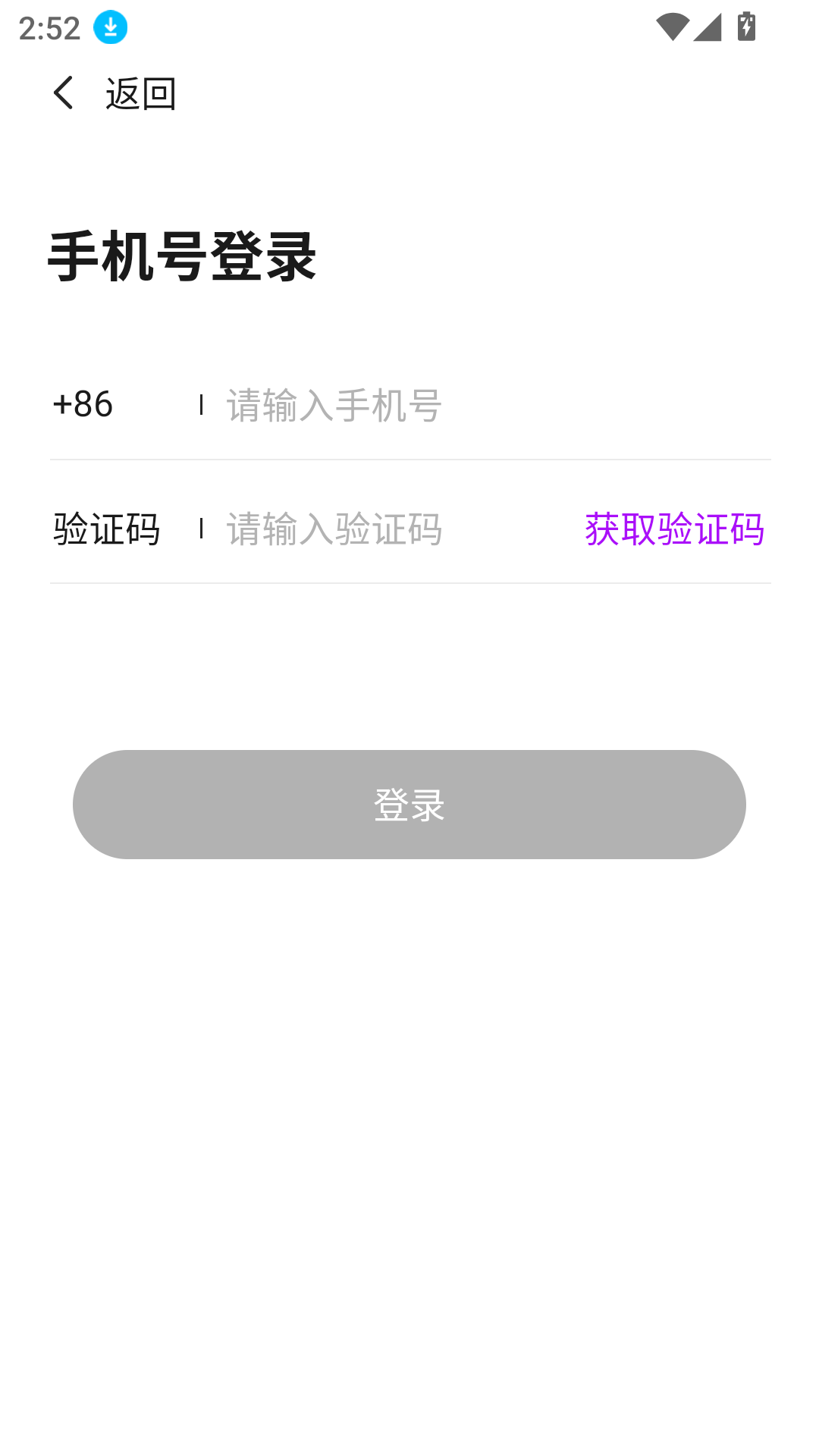The height and width of the screenshot is (1456, 819).
Task: Tap the divider under the verification code row
Action: (x=409, y=582)
